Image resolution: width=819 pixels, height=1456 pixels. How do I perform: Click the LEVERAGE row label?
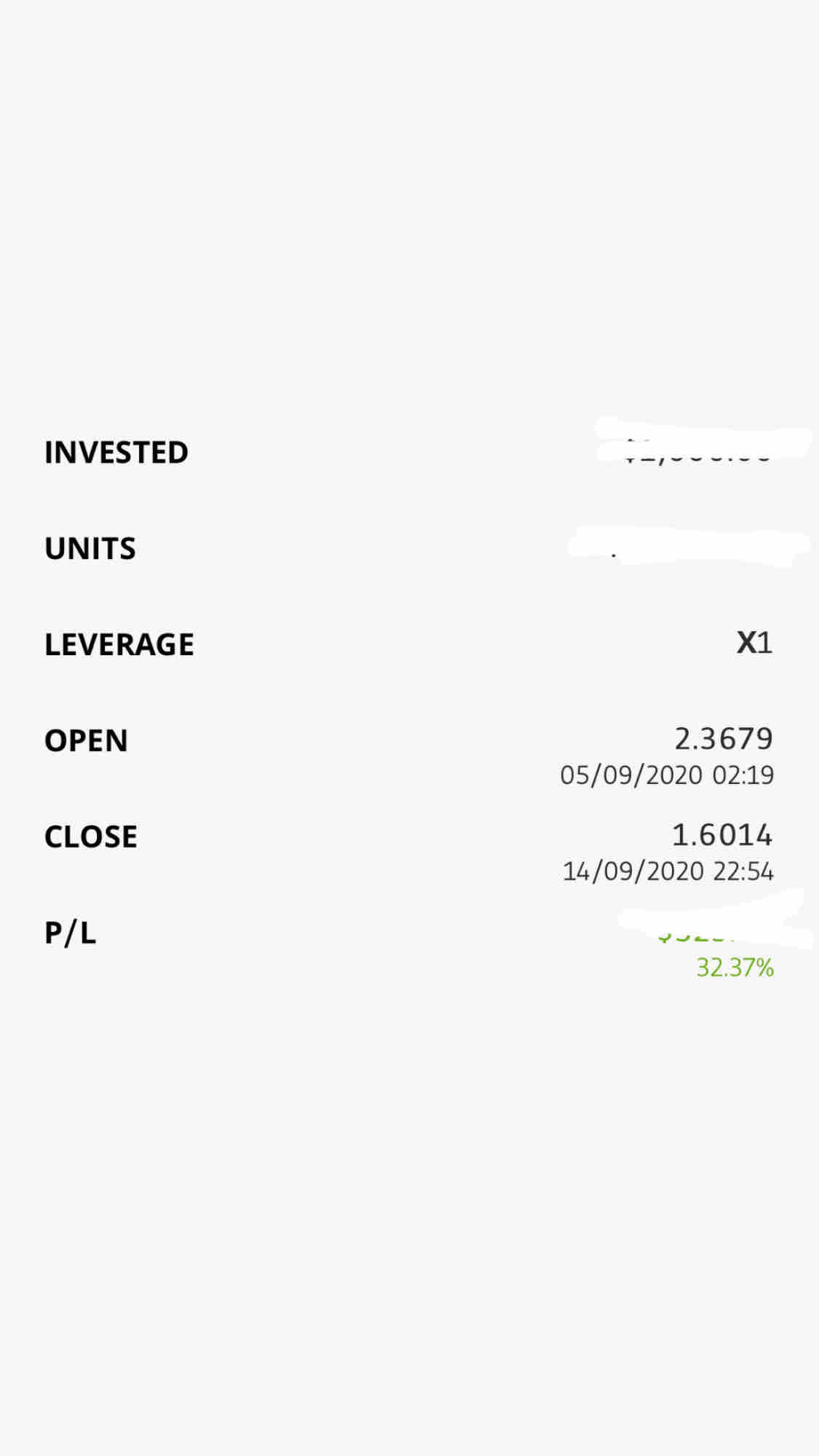119,644
